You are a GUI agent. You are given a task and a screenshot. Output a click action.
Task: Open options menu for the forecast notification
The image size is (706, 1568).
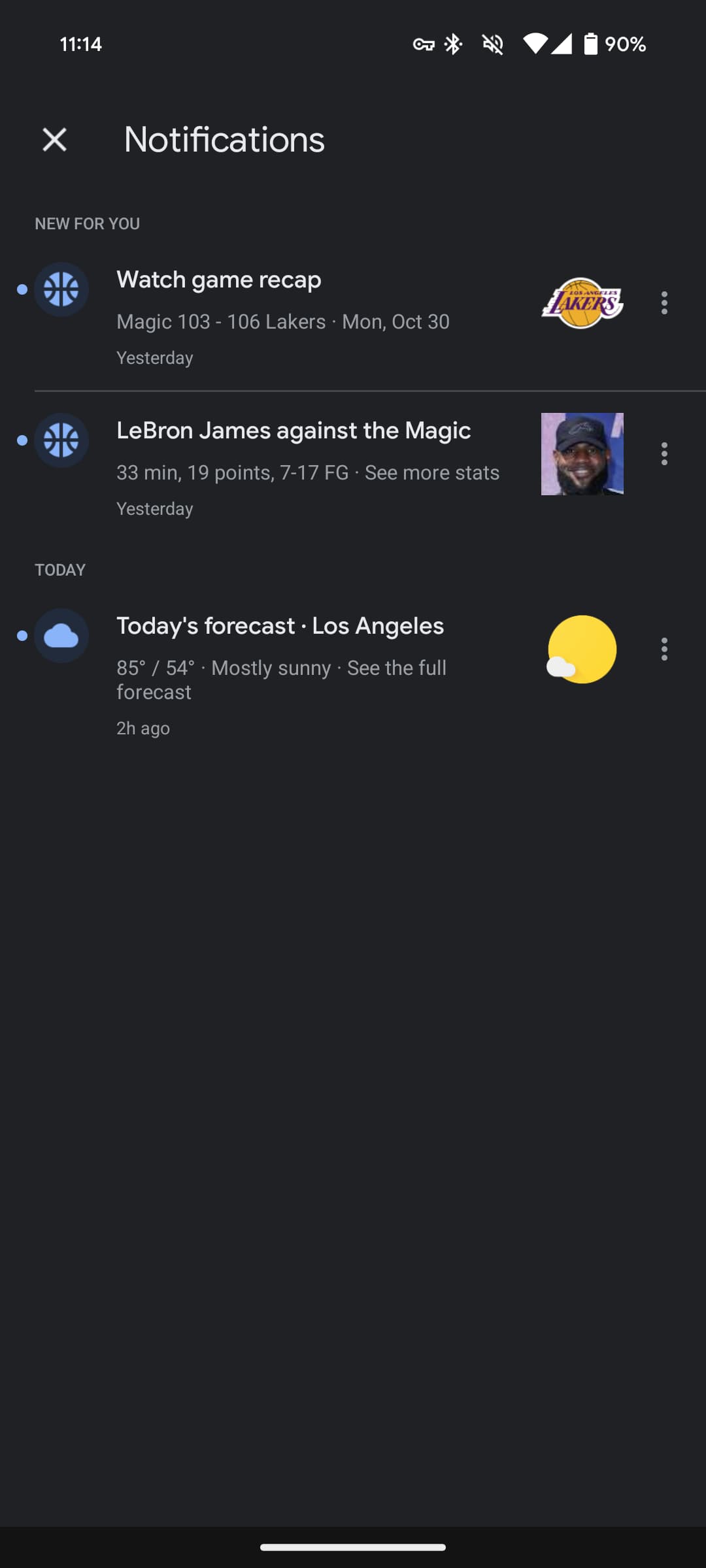(x=664, y=648)
